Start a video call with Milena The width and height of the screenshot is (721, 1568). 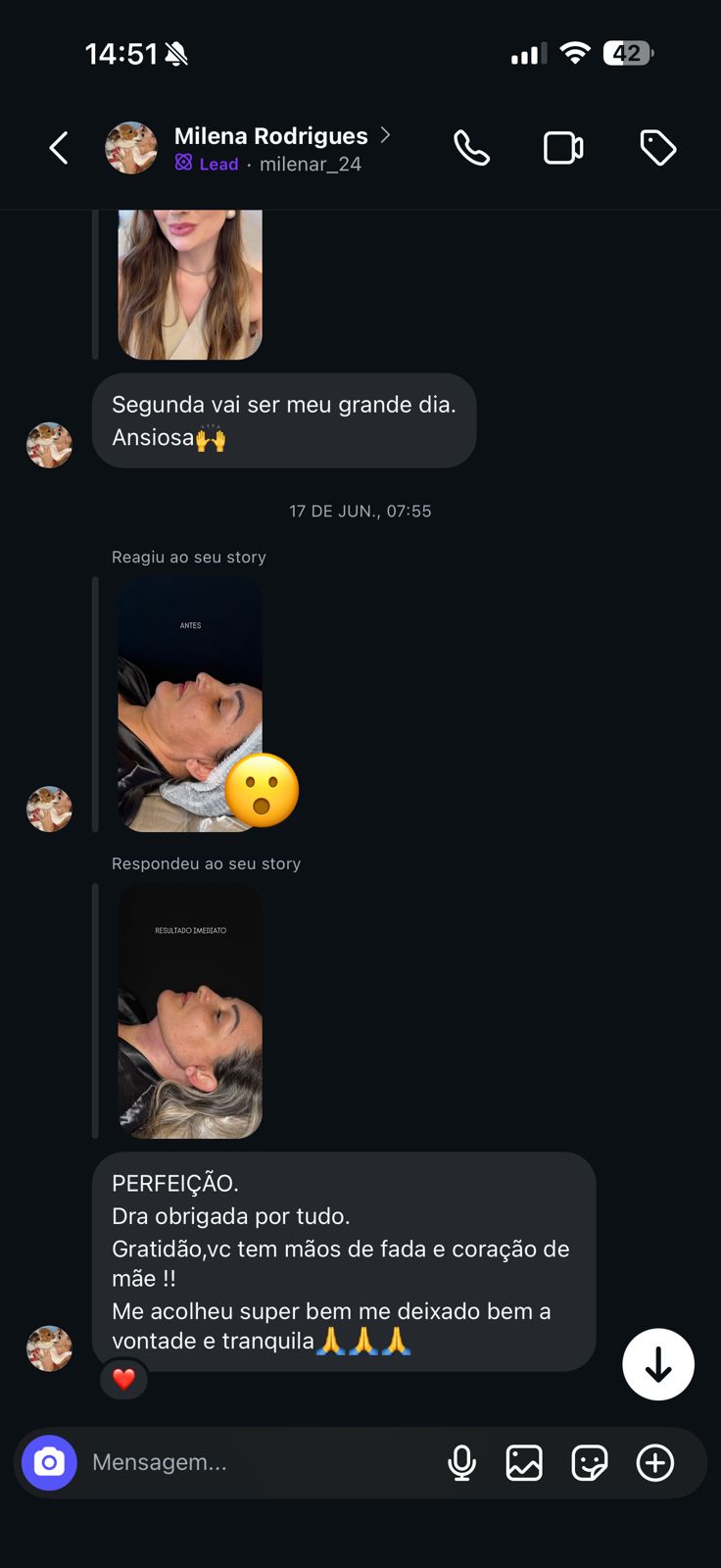(563, 148)
